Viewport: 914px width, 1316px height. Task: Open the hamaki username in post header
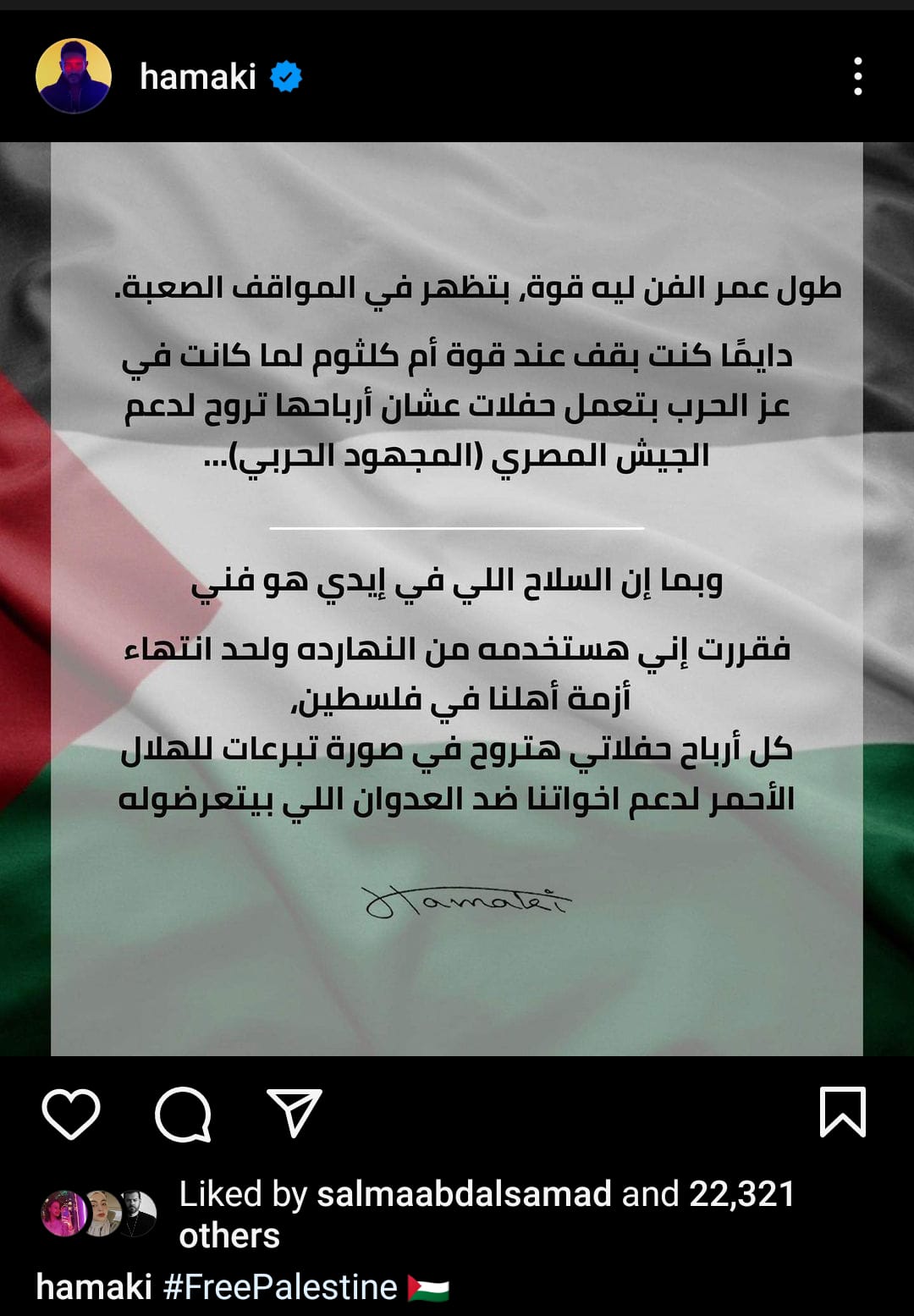(197, 77)
